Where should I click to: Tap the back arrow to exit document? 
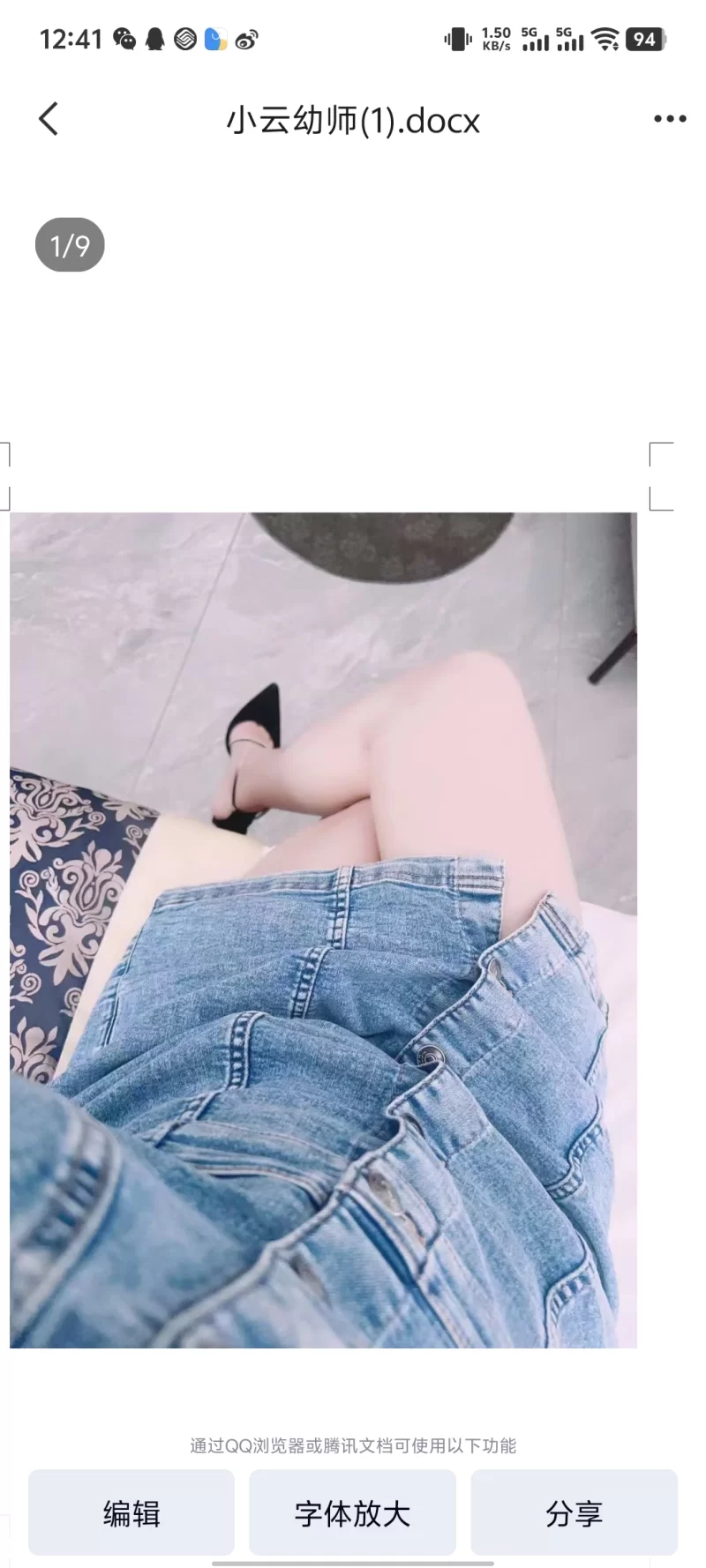(49, 117)
